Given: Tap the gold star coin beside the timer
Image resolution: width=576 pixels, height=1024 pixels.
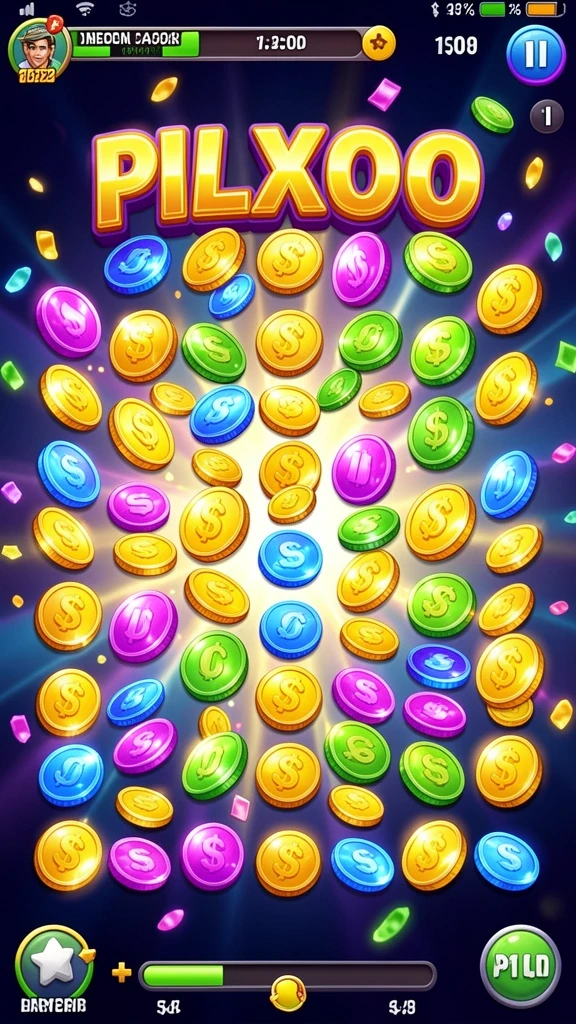Looking at the screenshot, I should (x=379, y=44).
